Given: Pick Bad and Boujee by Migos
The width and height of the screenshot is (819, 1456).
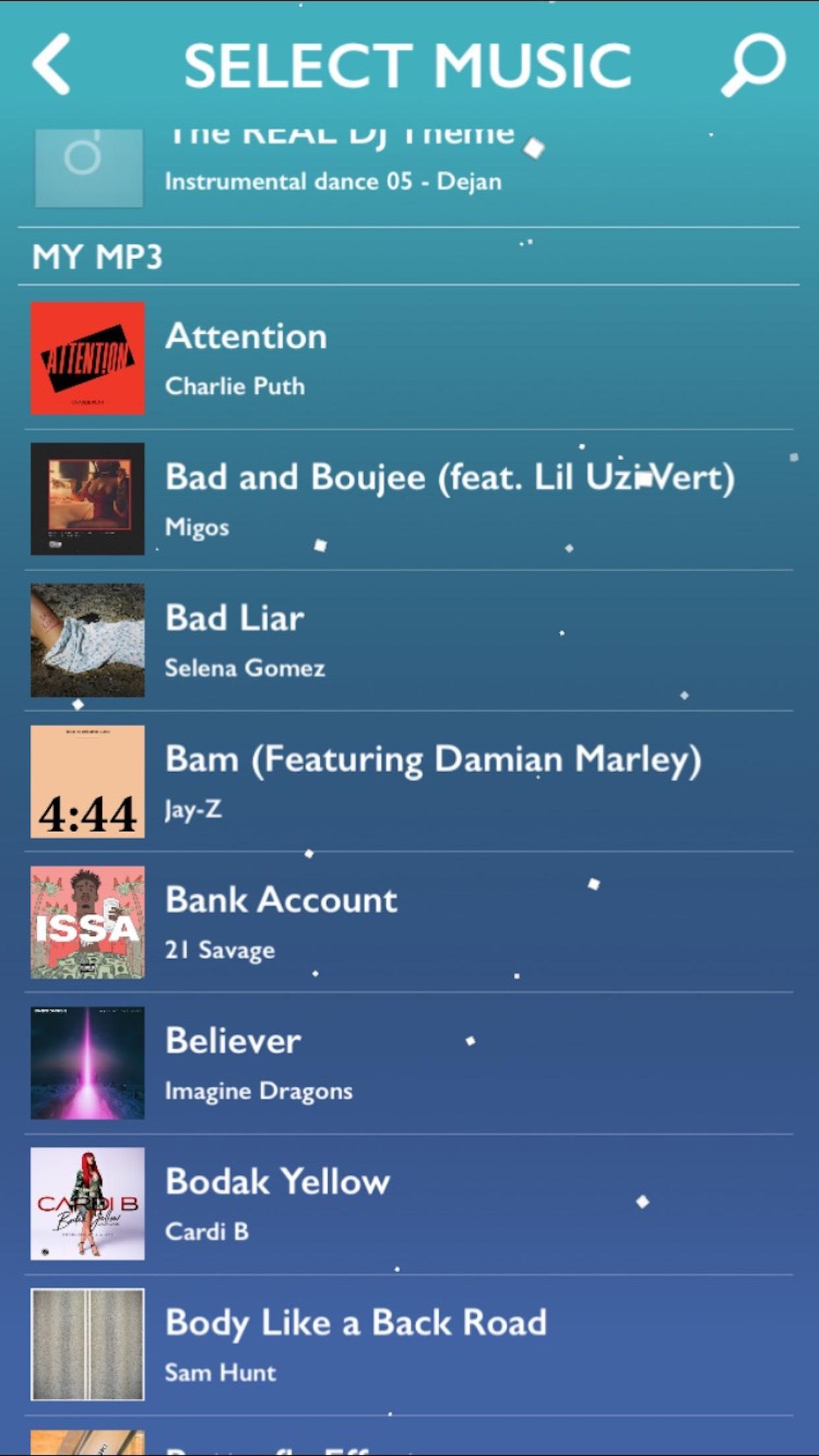Looking at the screenshot, I should click(409, 499).
